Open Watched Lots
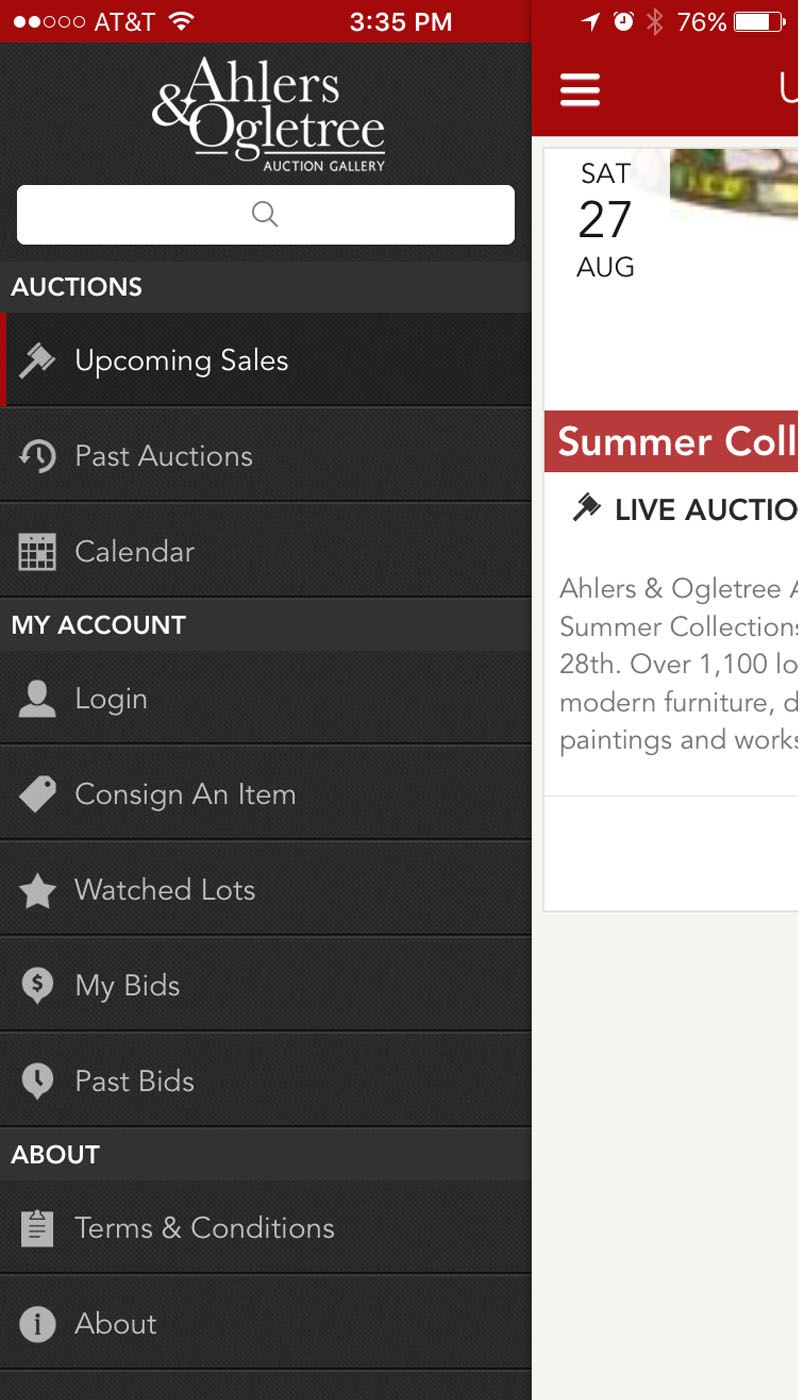Image resolution: width=800 pixels, height=1400 pixels. click(x=265, y=889)
